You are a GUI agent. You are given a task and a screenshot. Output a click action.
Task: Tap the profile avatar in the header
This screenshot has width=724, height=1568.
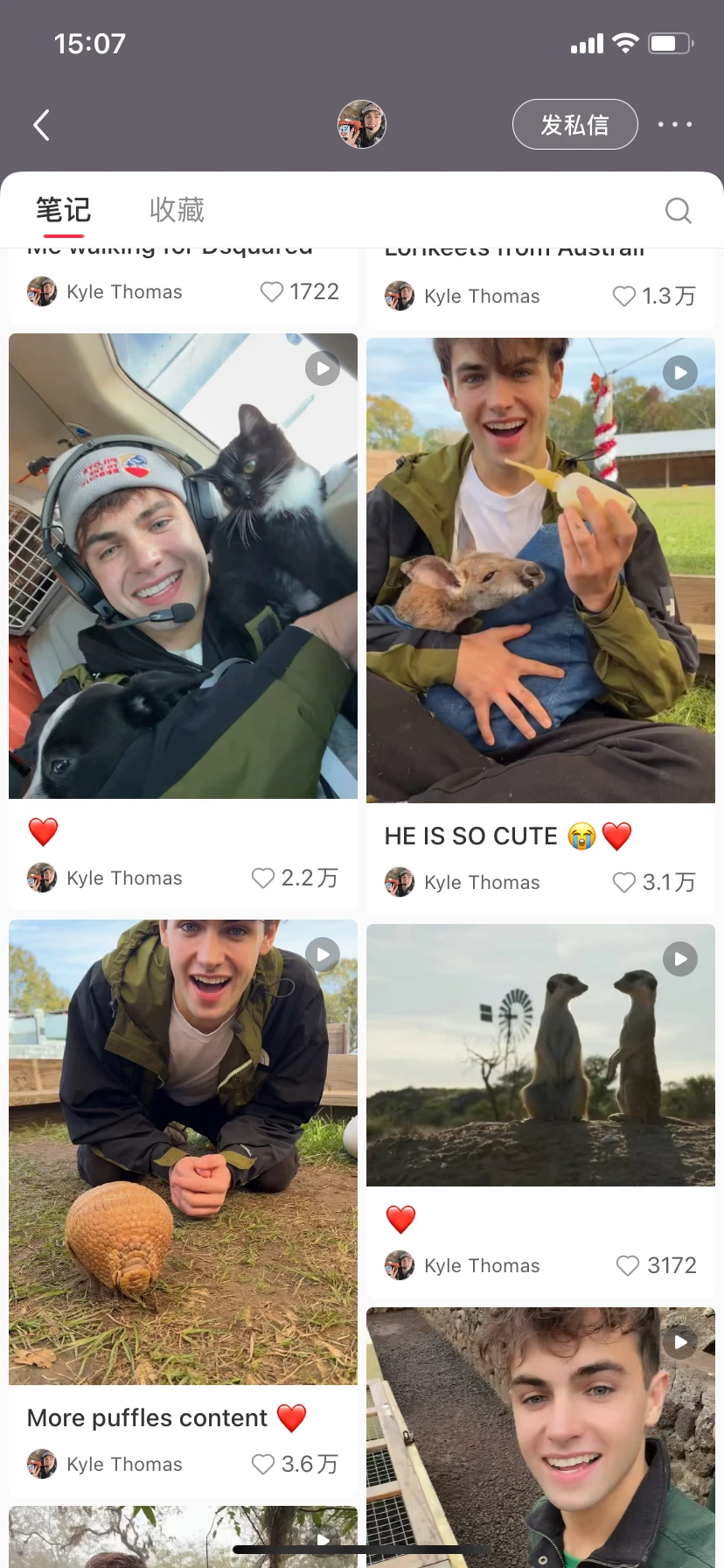pyautogui.click(x=362, y=124)
